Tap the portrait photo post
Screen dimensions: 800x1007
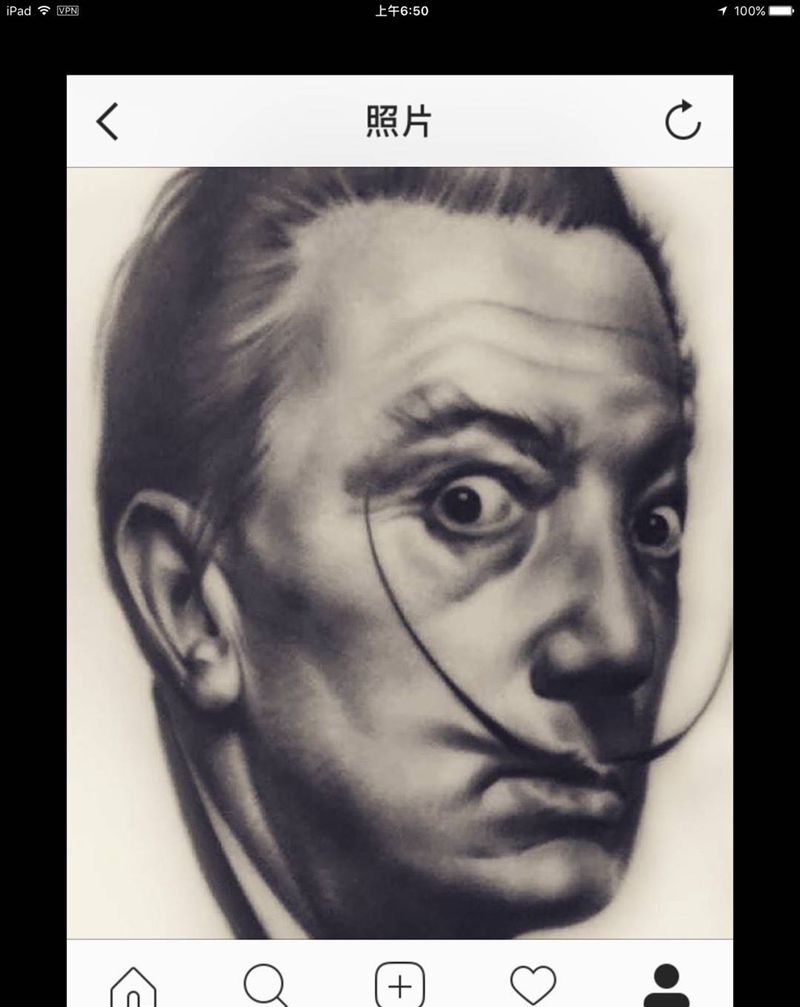(x=400, y=552)
